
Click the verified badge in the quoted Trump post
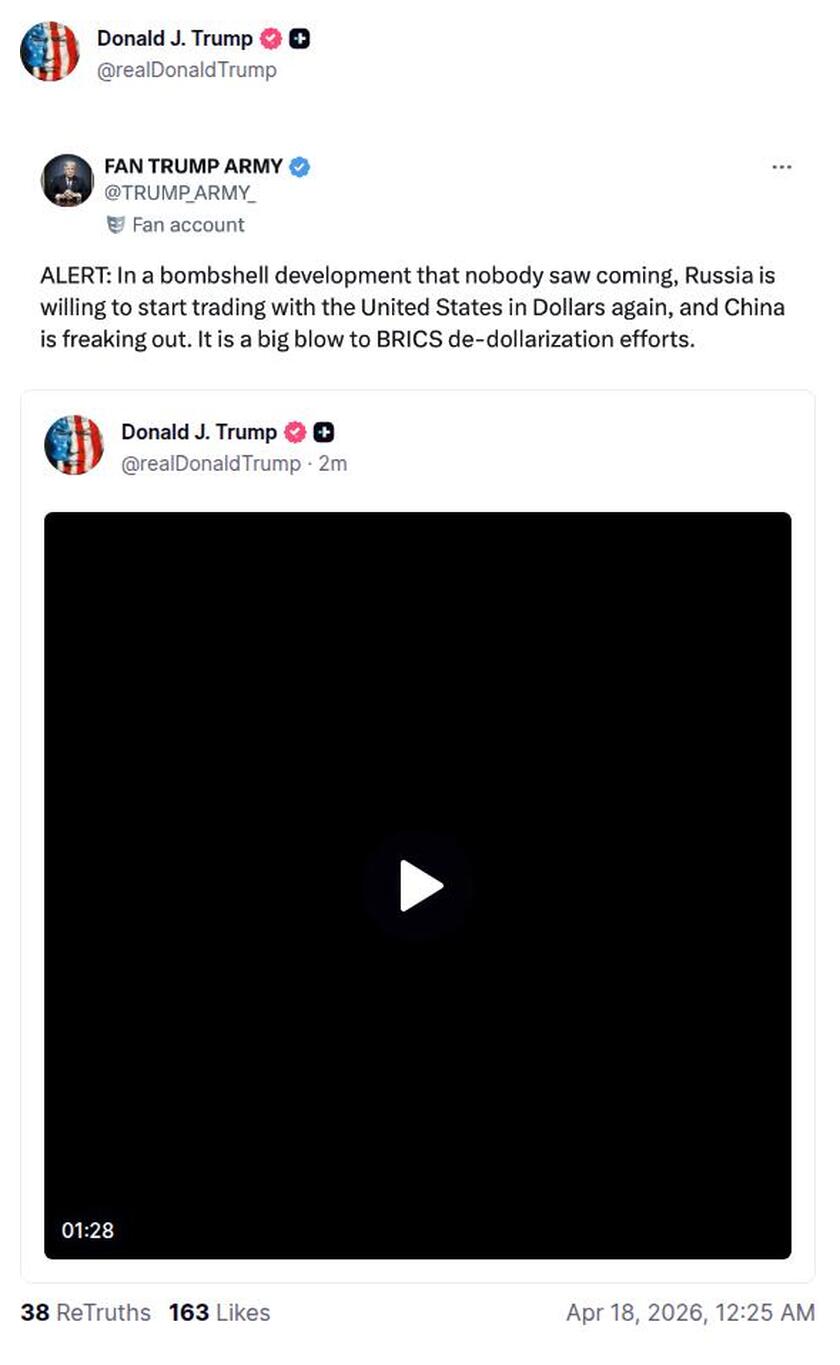point(295,432)
